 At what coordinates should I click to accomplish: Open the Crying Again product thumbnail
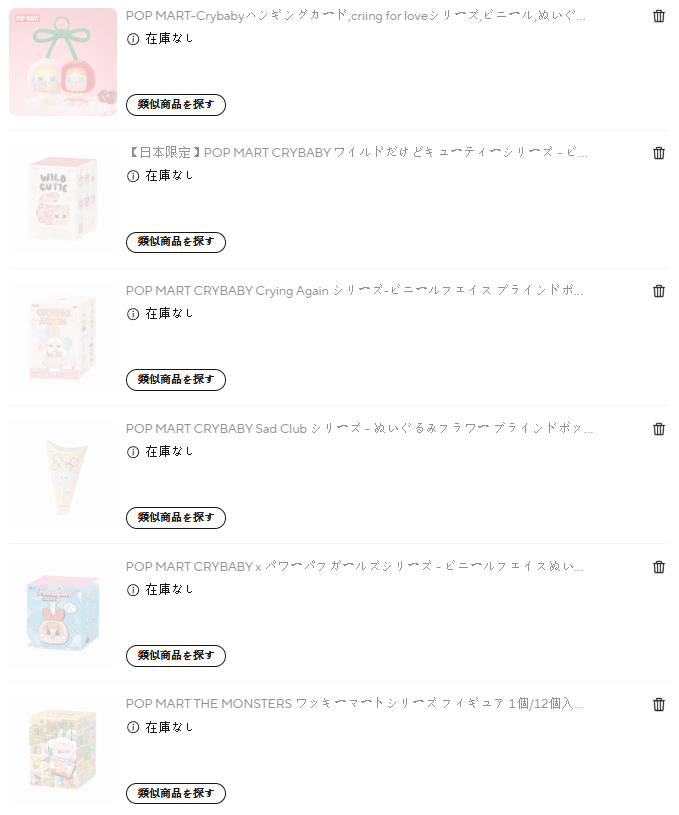[x=63, y=337]
